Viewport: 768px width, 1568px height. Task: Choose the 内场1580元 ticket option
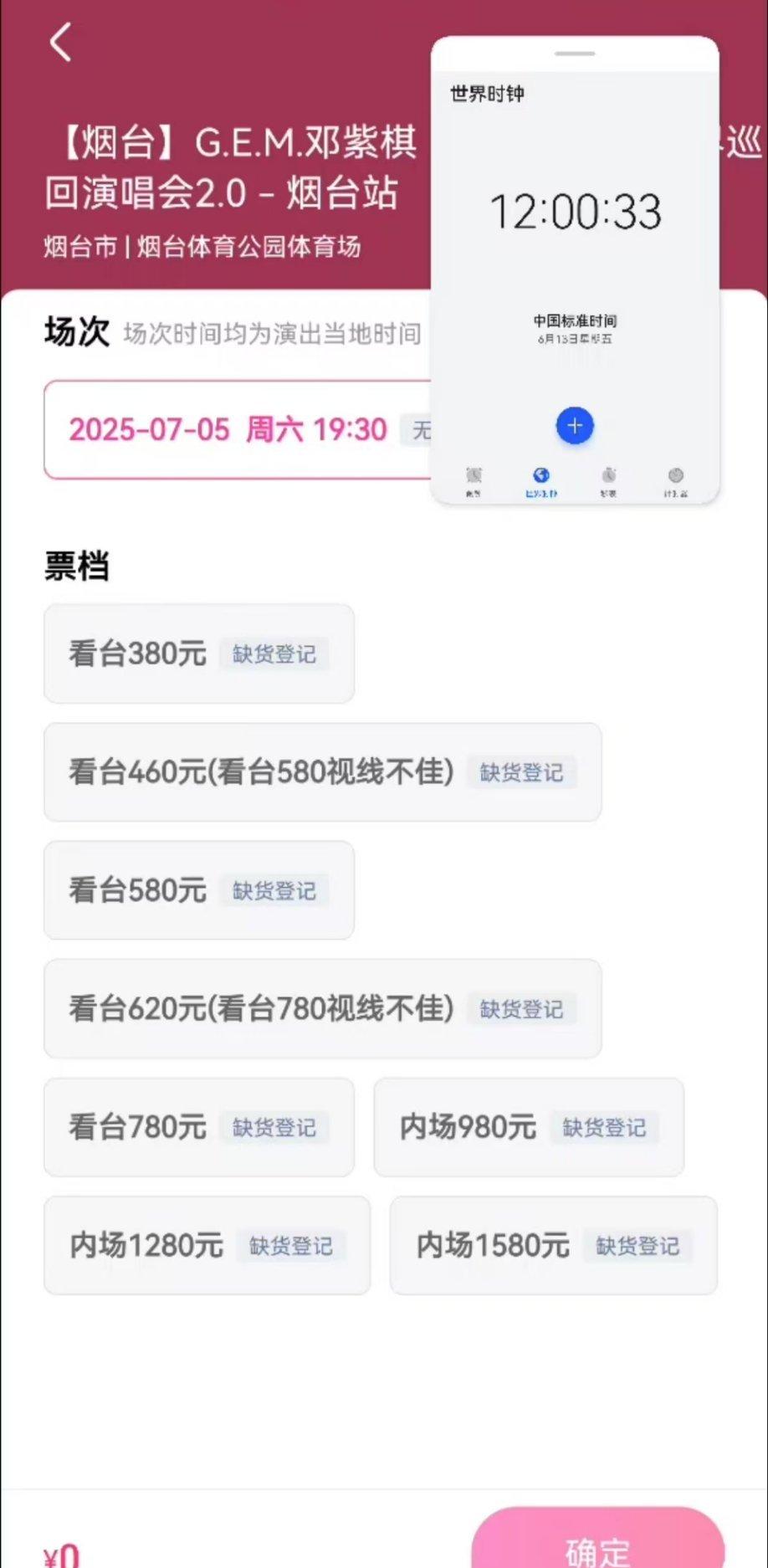coord(554,1245)
